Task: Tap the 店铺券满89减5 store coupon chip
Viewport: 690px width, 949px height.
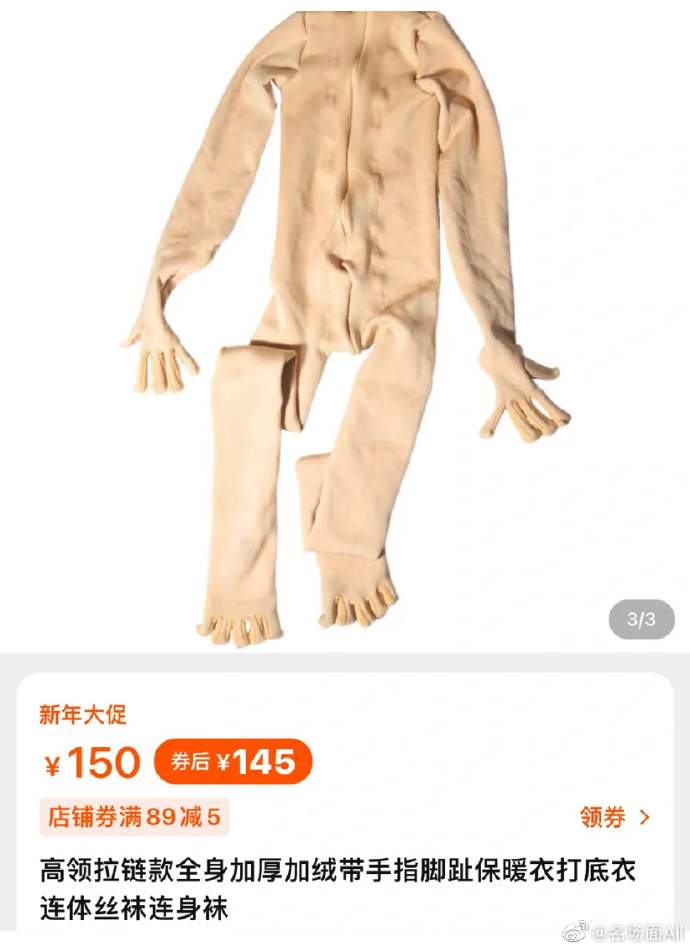Action: [x=134, y=817]
